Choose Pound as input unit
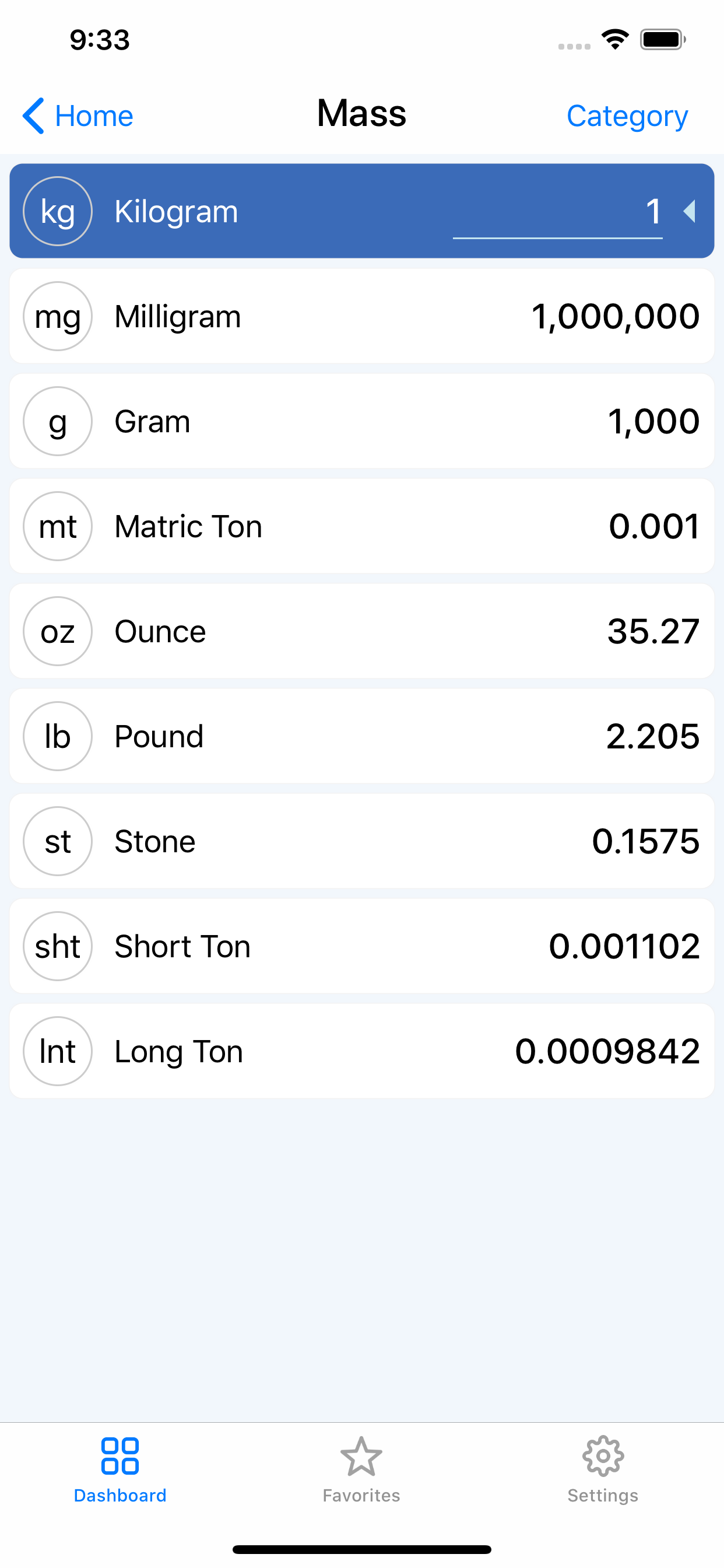This screenshot has width=724, height=1568. 362,737
